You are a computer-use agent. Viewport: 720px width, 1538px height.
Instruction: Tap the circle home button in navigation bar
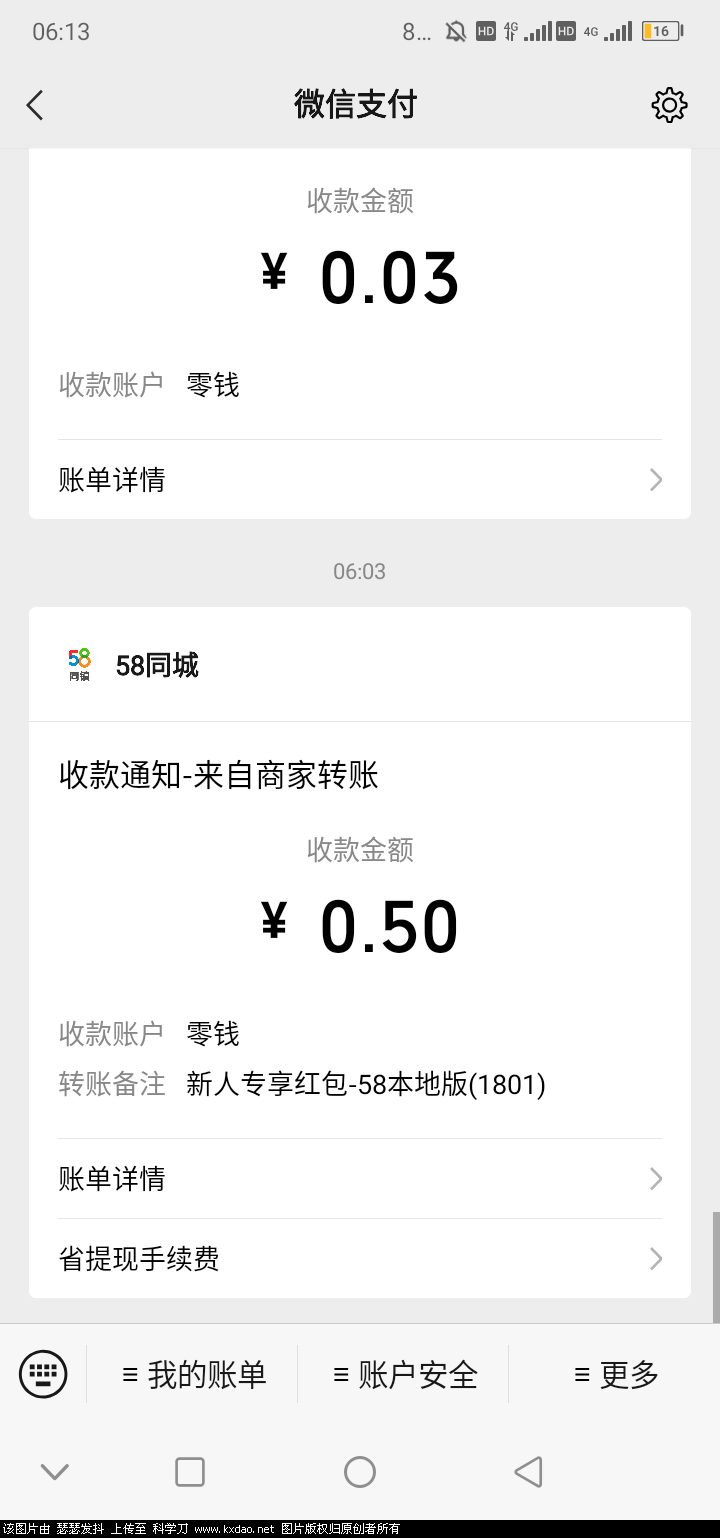click(360, 1472)
